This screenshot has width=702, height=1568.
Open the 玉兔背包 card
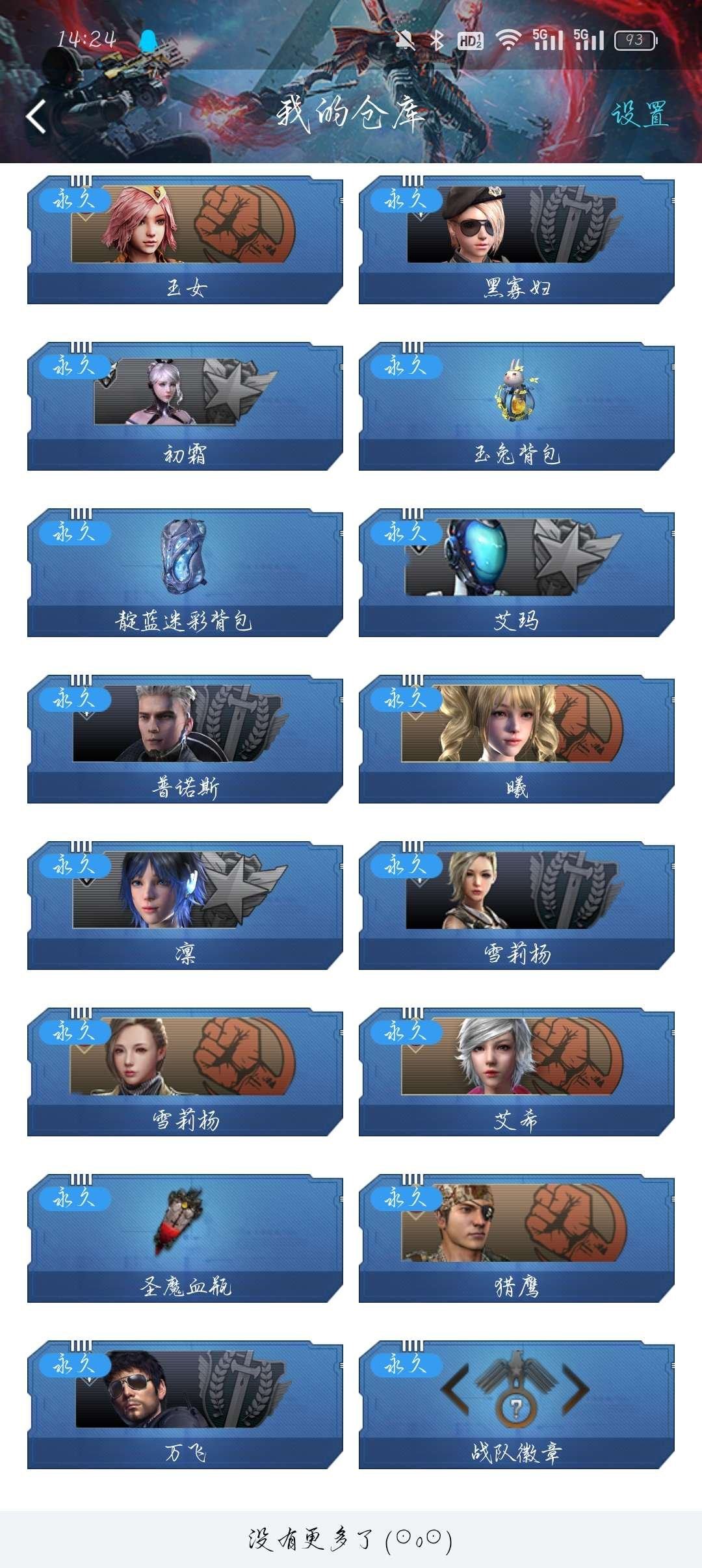pos(517,406)
